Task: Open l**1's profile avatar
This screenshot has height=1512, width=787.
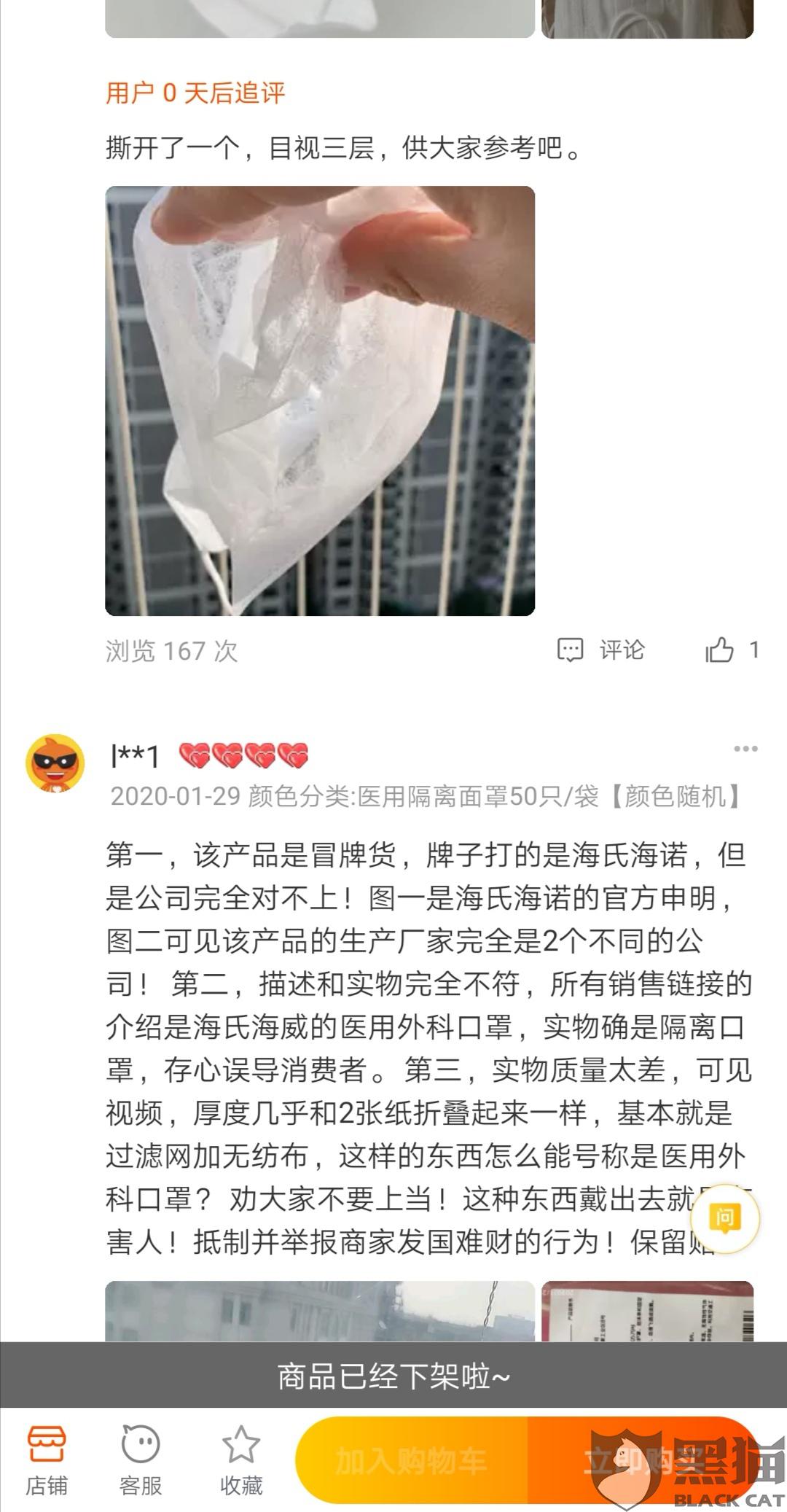Action: click(x=55, y=763)
